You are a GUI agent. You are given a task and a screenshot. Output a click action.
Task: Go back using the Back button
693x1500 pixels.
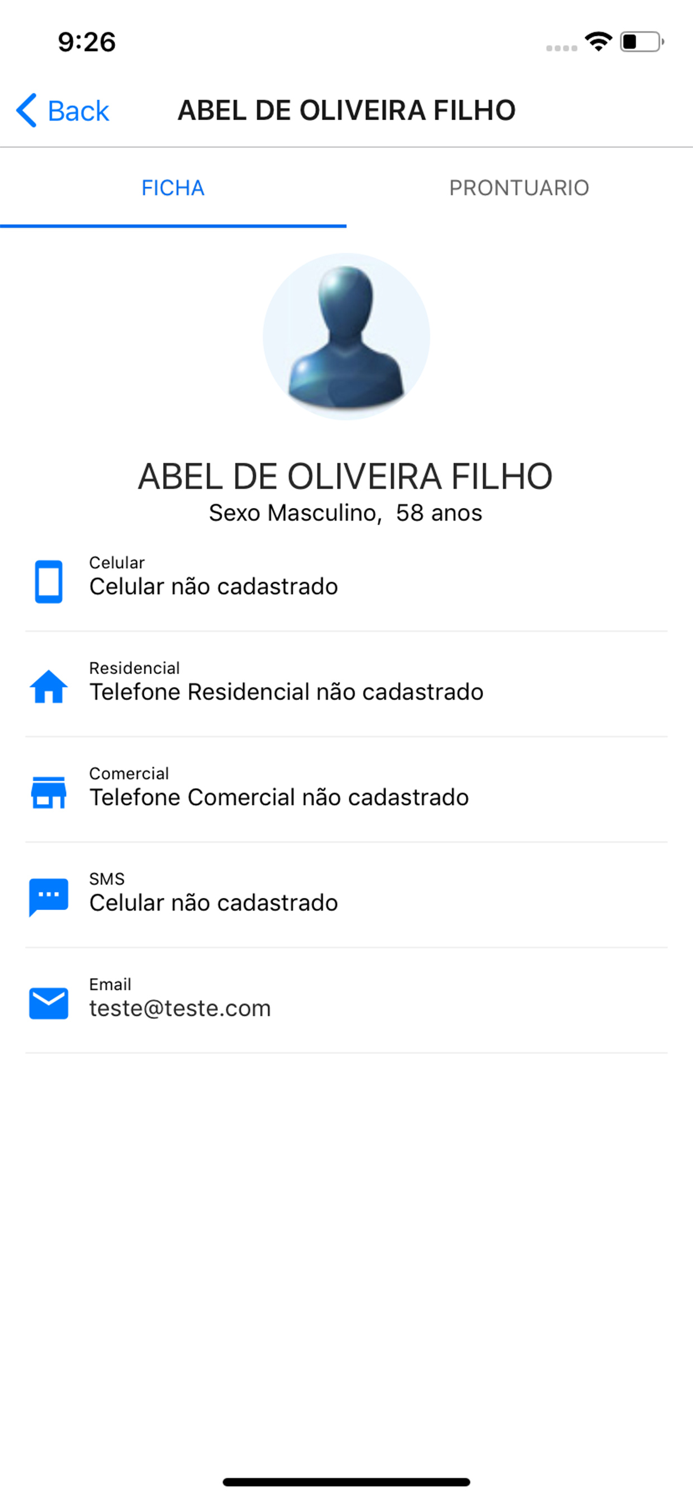click(63, 110)
